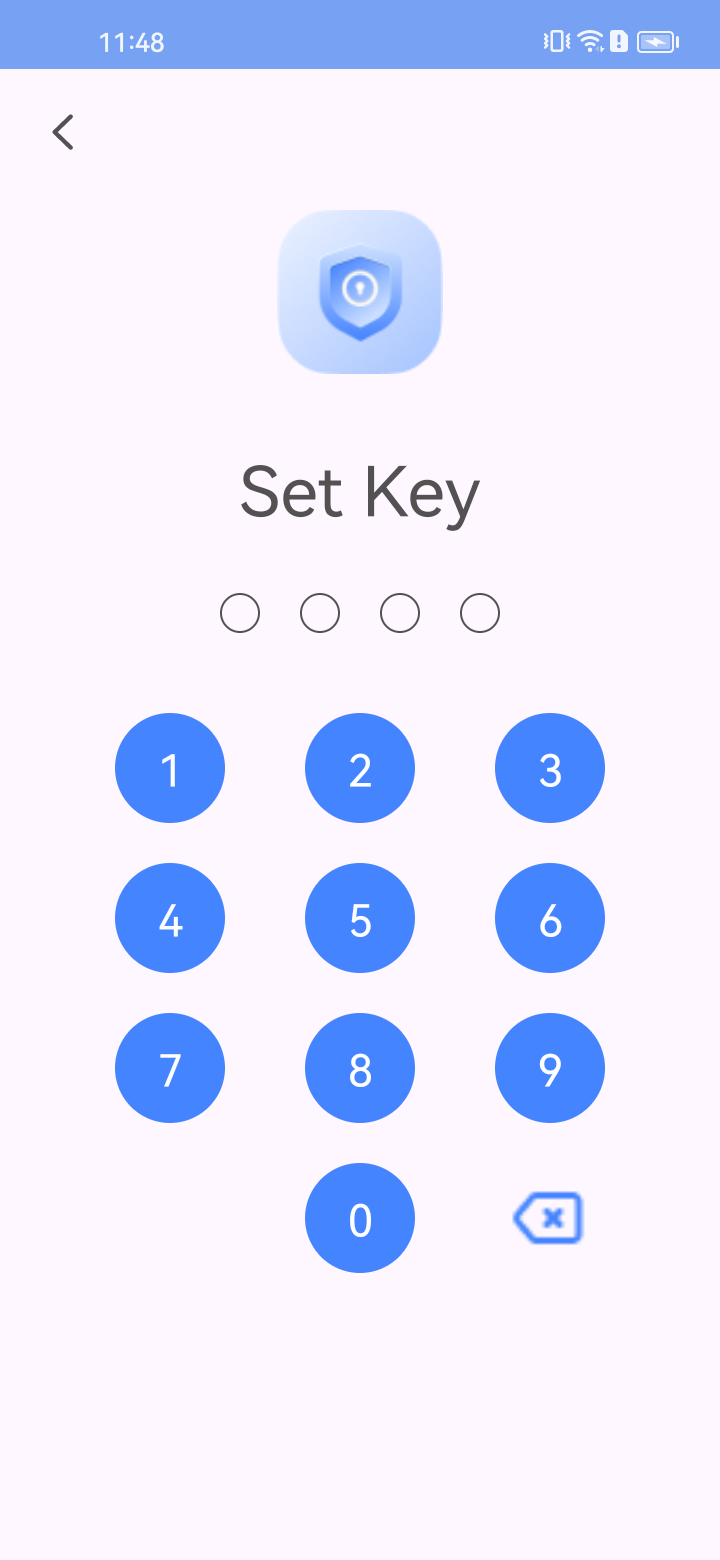This screenshot has width=720, height=1560.
Task: Enter digit 0 on the keypad
Action: coord(360,1218)
